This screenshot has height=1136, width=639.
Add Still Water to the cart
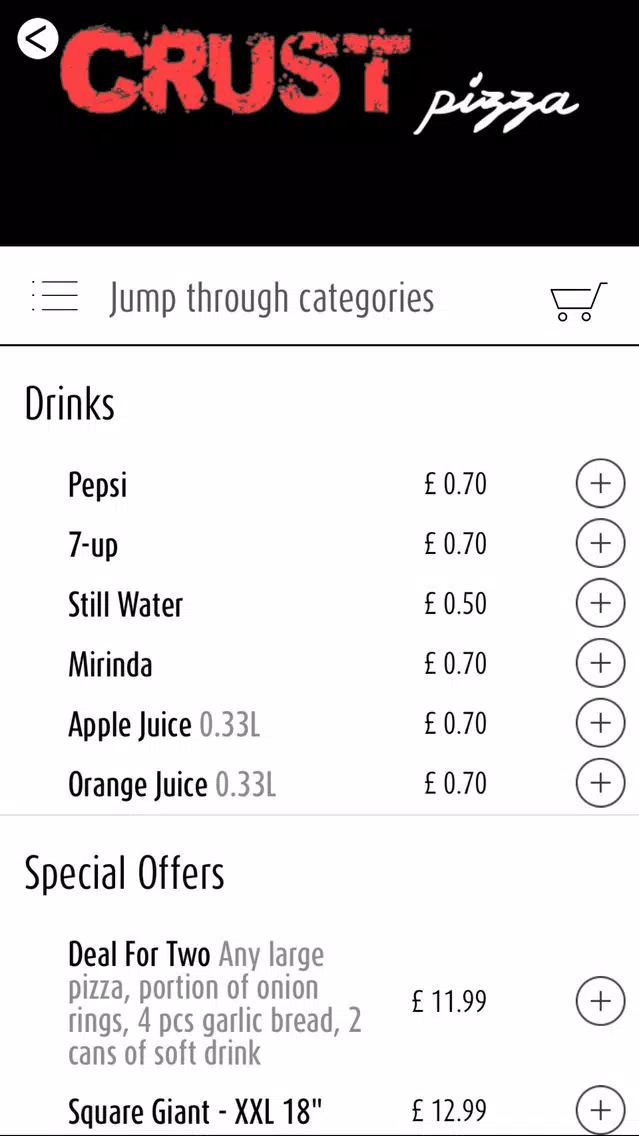coord(600,603)
